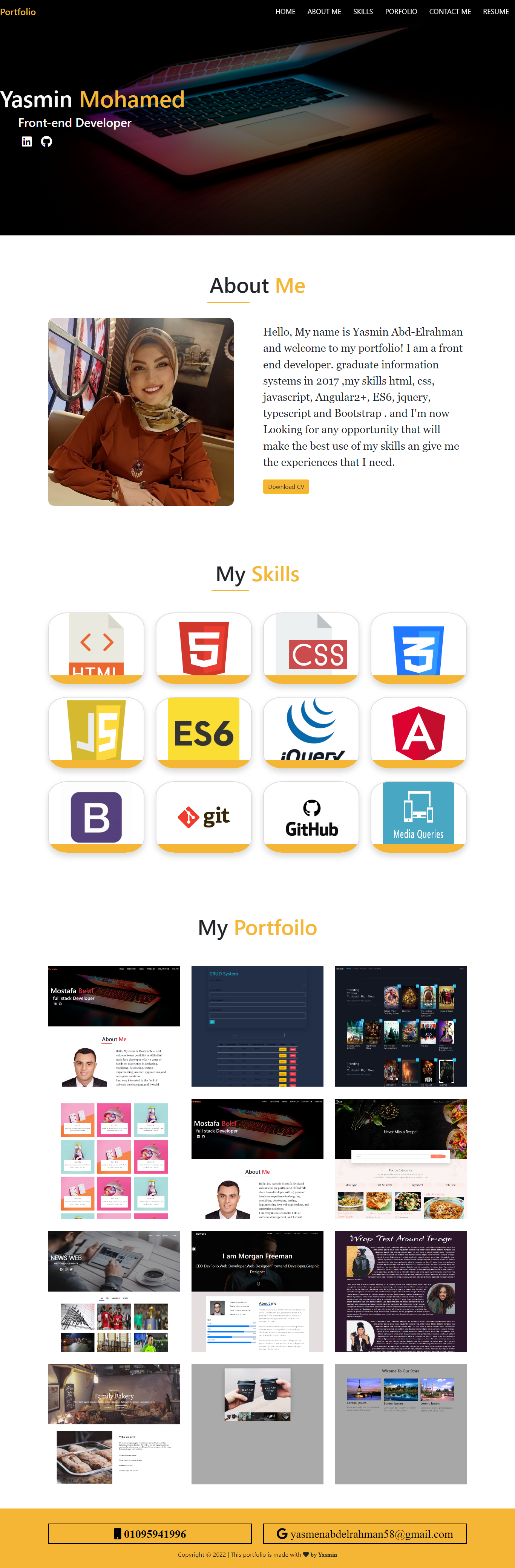
Task: View the trending movies project tile
Action: tap(400, 1026)
